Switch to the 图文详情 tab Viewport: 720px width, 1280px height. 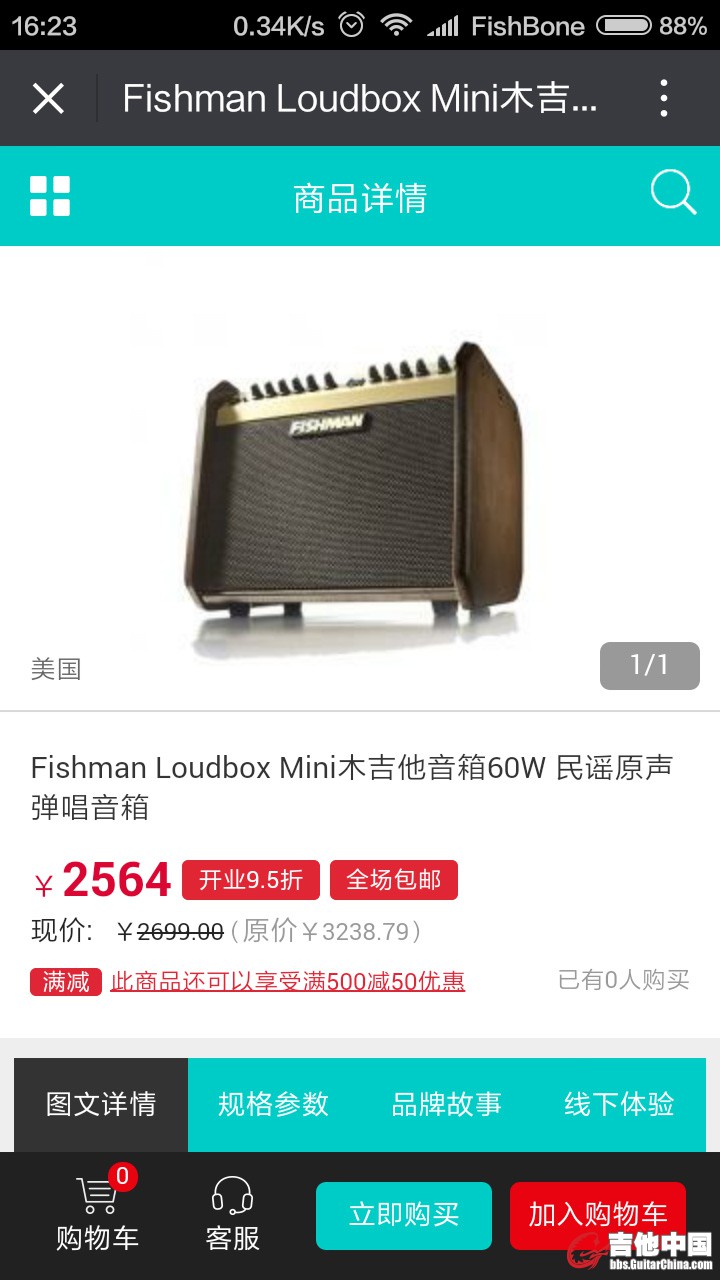pos(101,1104)
